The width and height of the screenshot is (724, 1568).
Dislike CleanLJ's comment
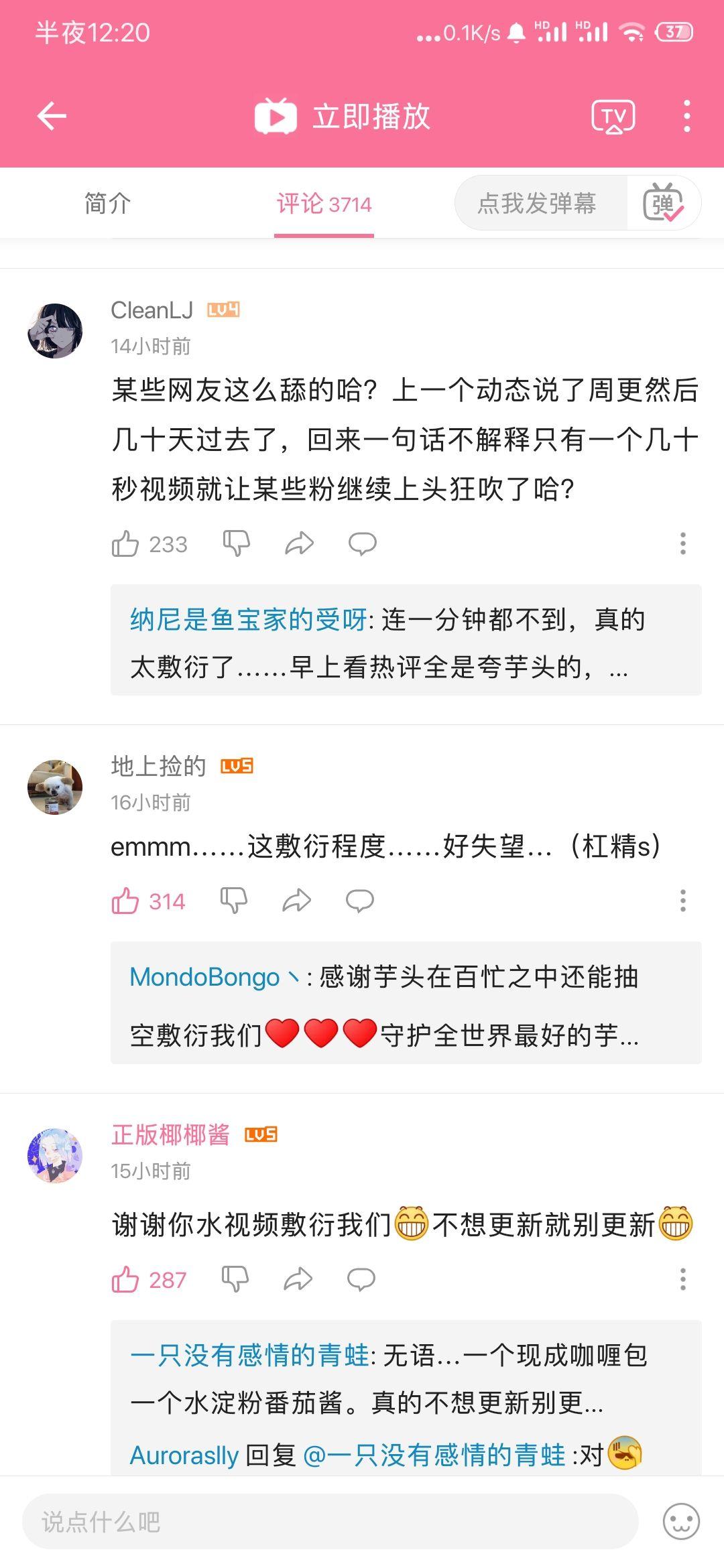(236, 543)
